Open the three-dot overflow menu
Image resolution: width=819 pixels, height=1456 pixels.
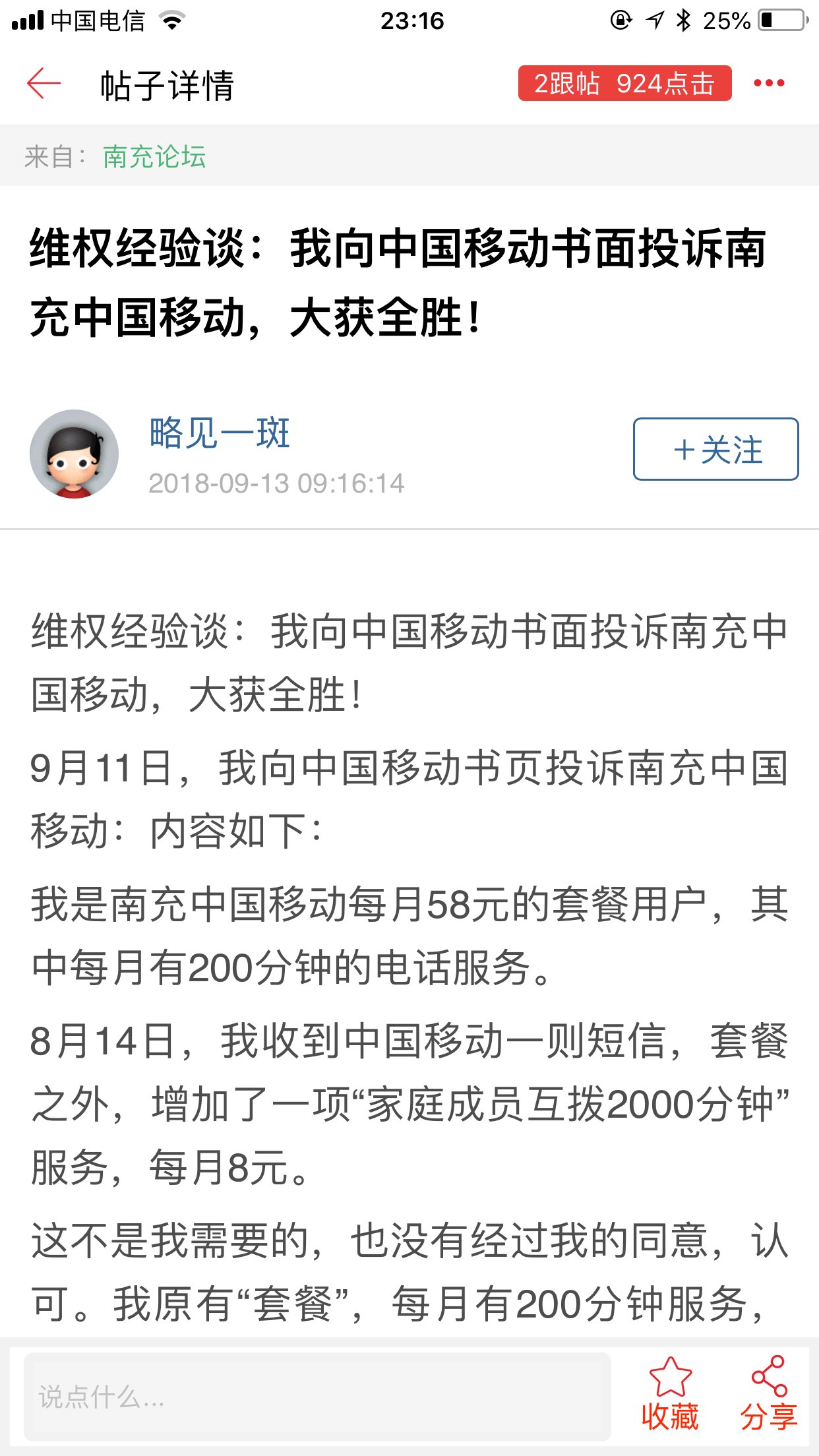769,83
